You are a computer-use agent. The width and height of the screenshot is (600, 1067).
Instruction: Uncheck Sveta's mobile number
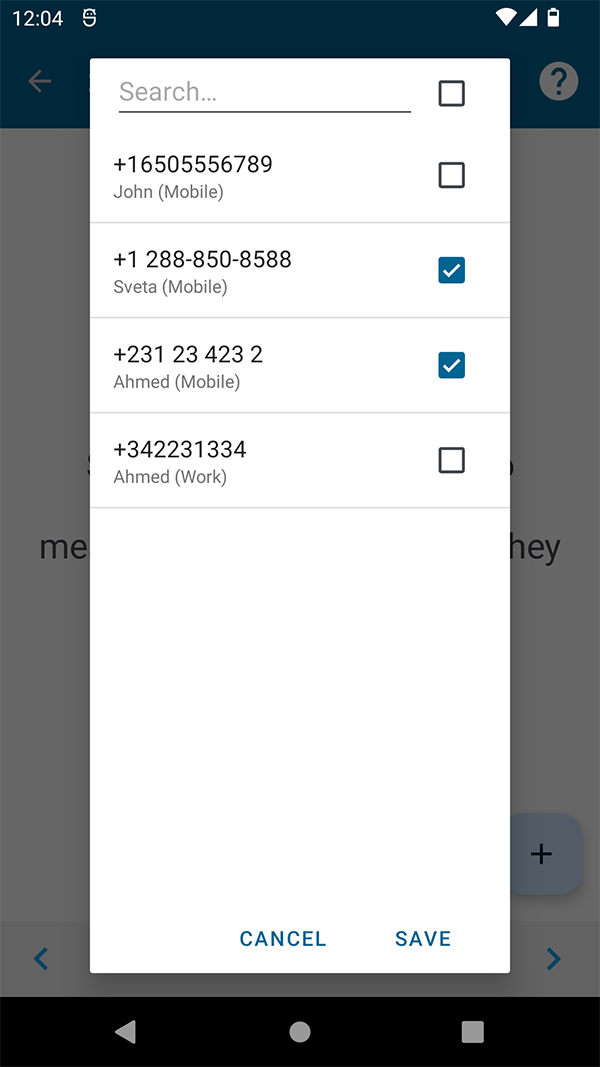pos(451,270)
